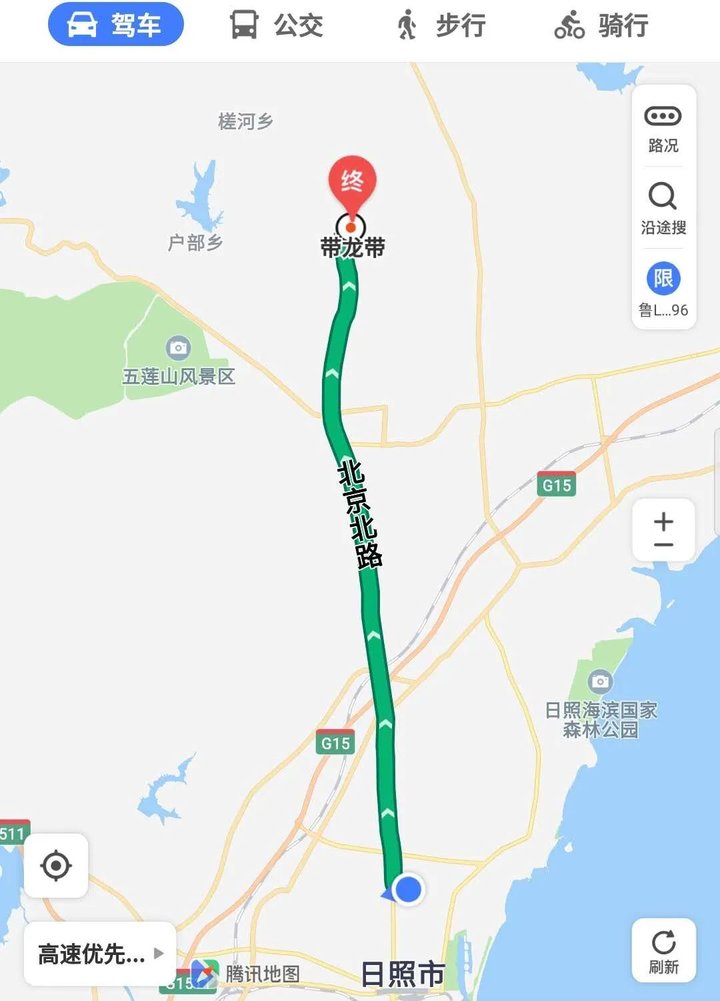Viewport: 720px width, 1001px height.
Task: Enable driving mode by selecting 驾车
Action: coord(114,25)
